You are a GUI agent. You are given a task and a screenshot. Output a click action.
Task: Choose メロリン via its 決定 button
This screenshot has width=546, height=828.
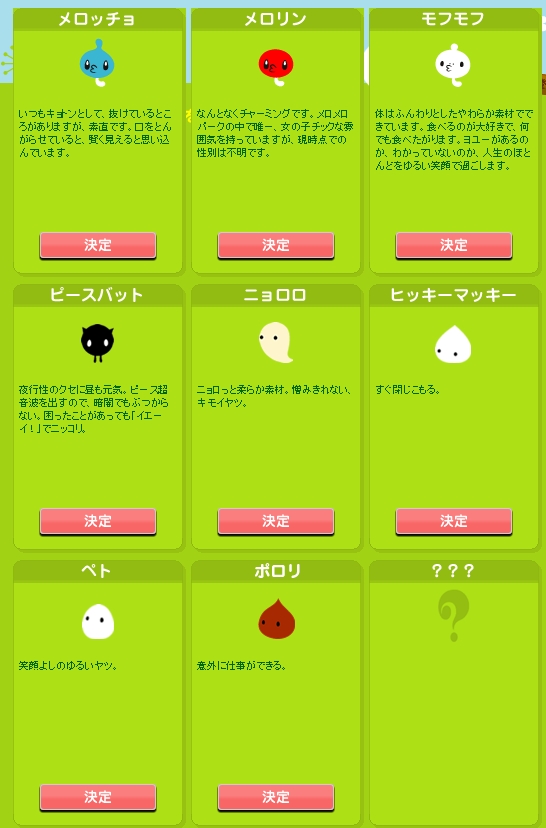(x=276, y=245)
